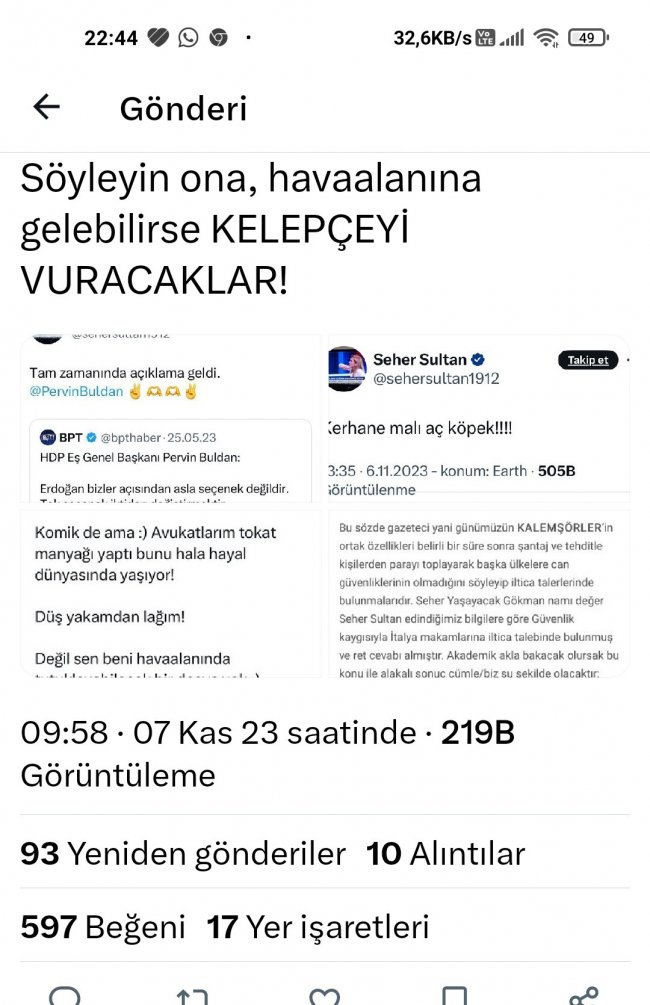This screenshot has width=650, height=1005.
Task: Open the bottom-right KALEMŞÖRLER text image
Action: 478,594
